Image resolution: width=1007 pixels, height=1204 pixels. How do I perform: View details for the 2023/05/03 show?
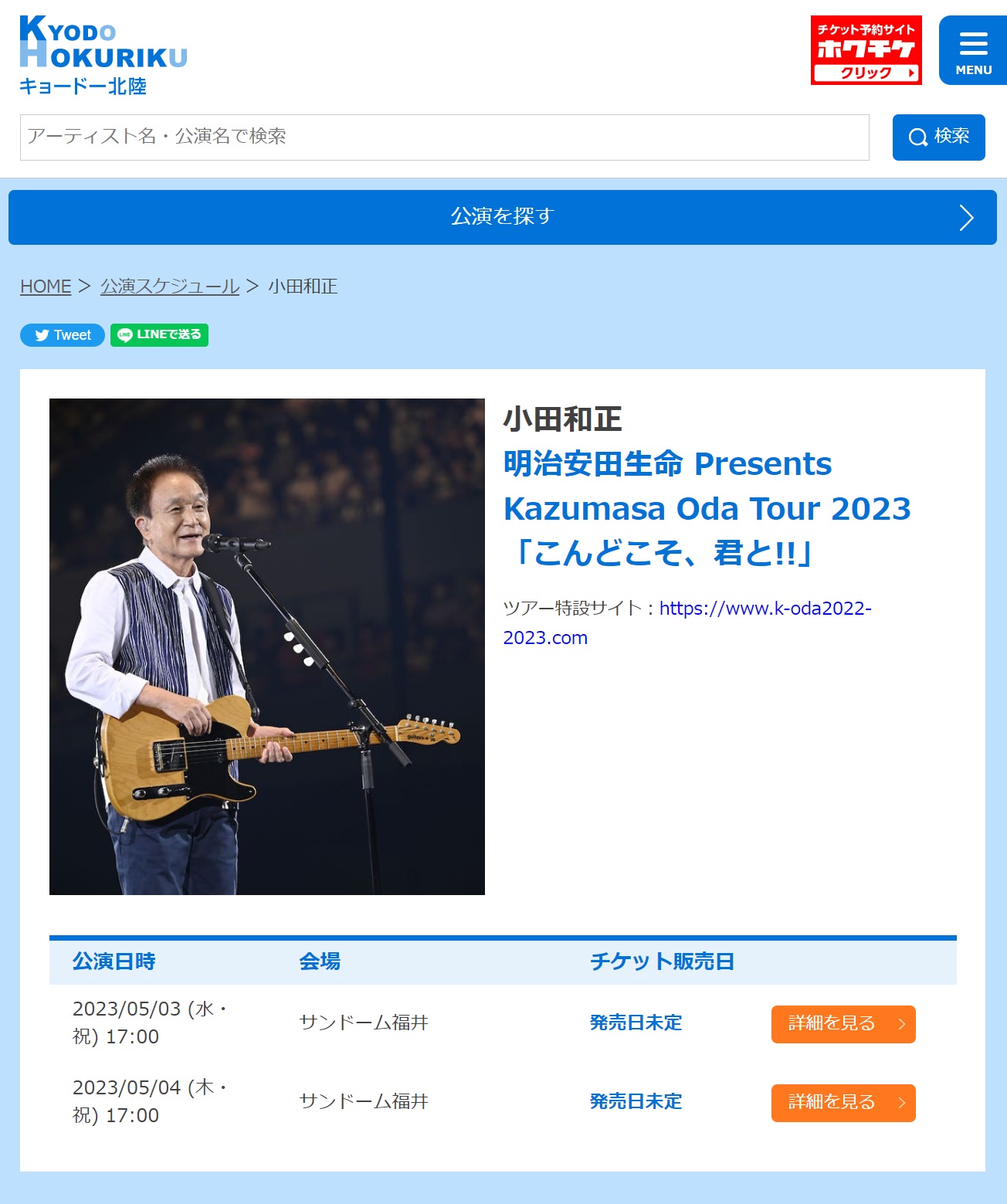coord(843,1024)
